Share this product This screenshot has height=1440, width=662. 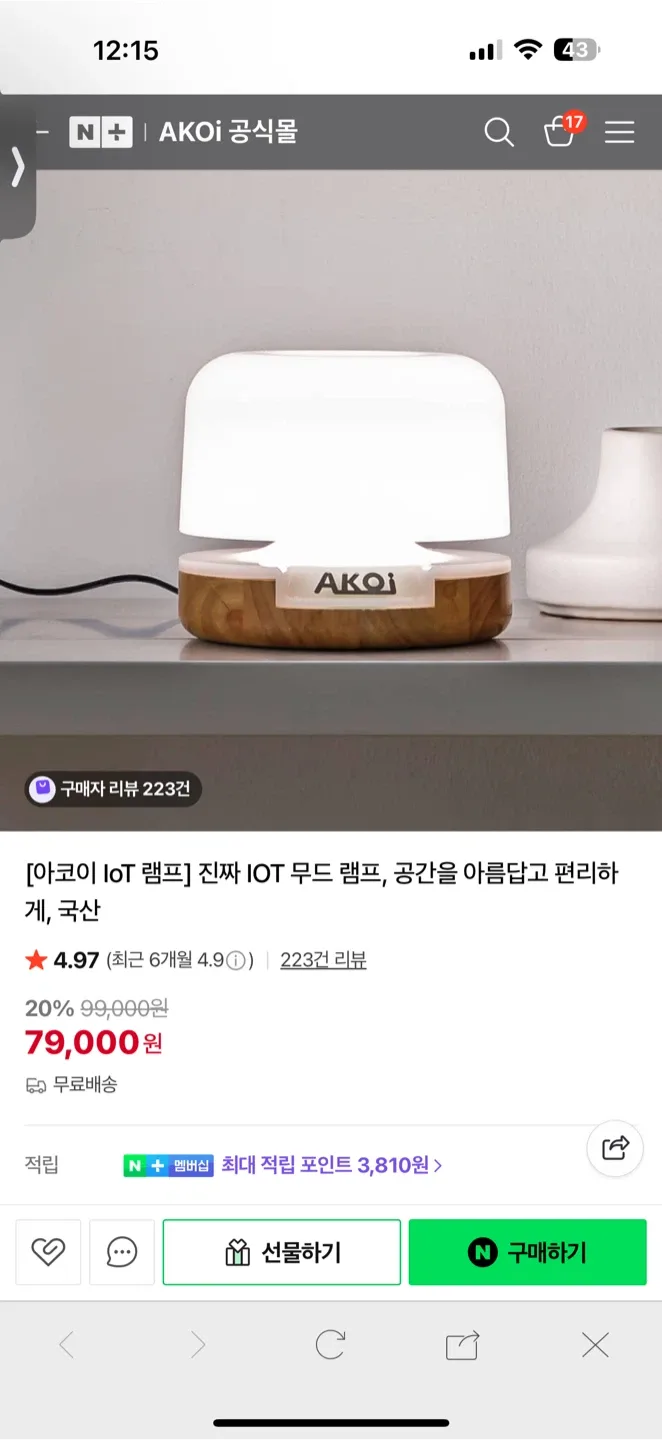615,1147
